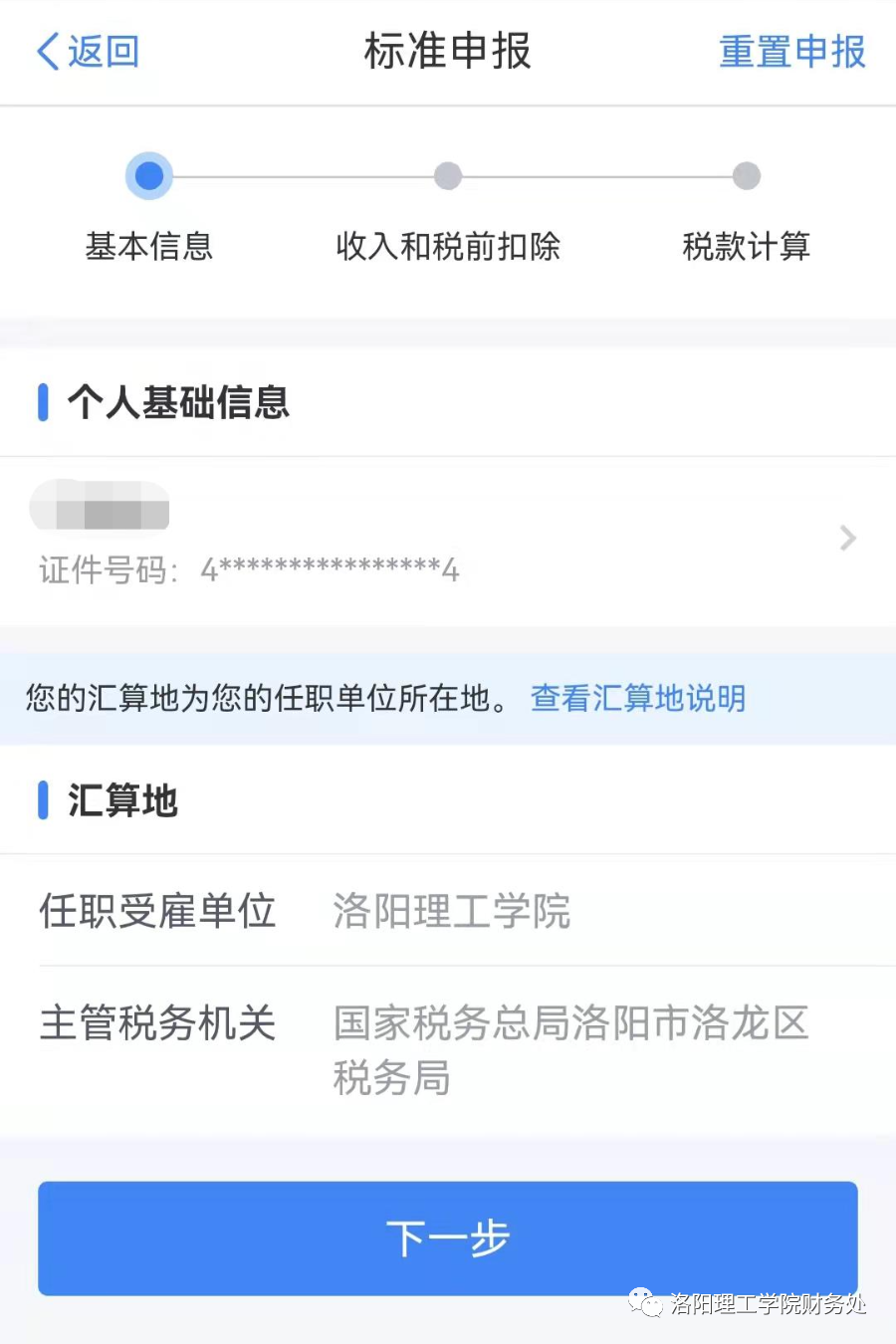Open the 查看汇算地说明 link
896x1344 pixels.
coord(637,698)
